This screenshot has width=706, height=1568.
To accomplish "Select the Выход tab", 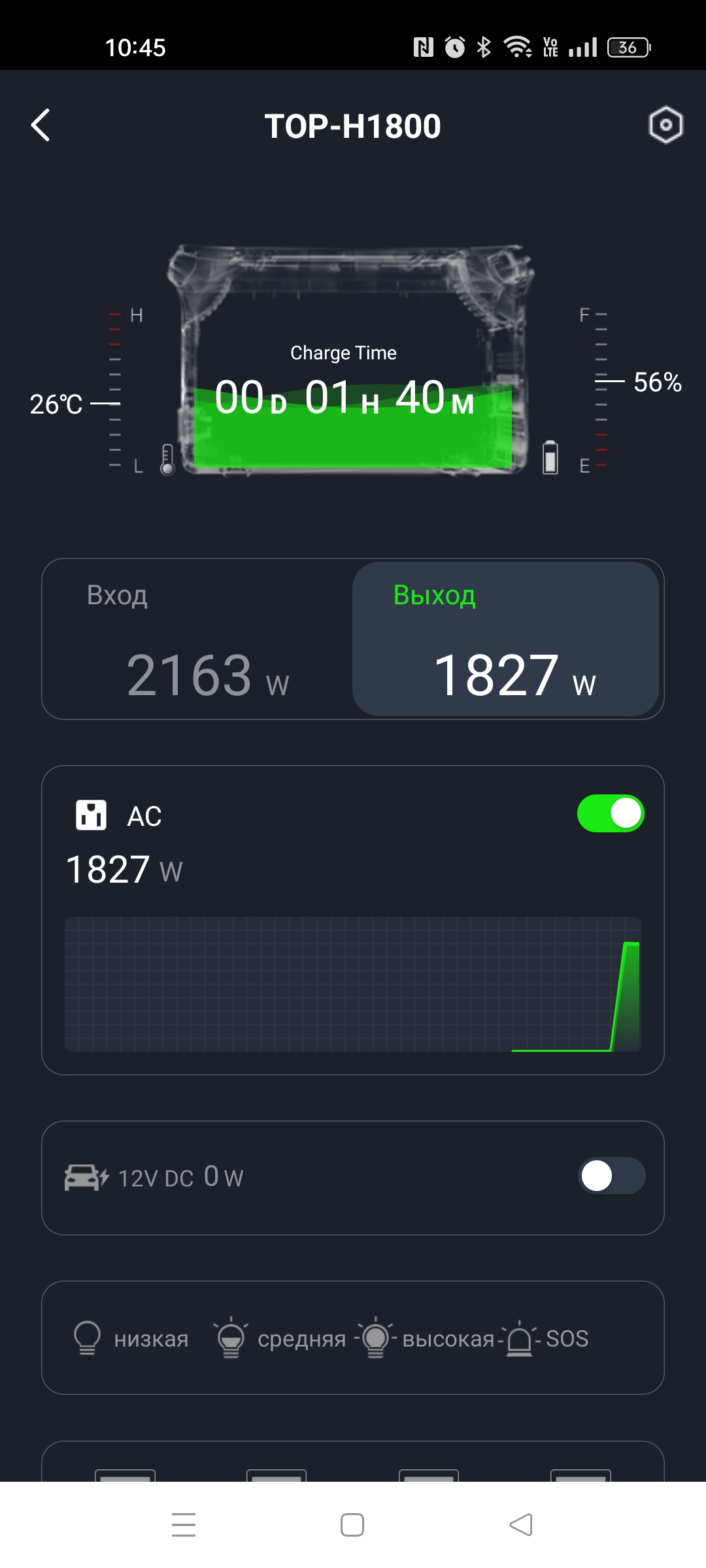I will [505, 639].
